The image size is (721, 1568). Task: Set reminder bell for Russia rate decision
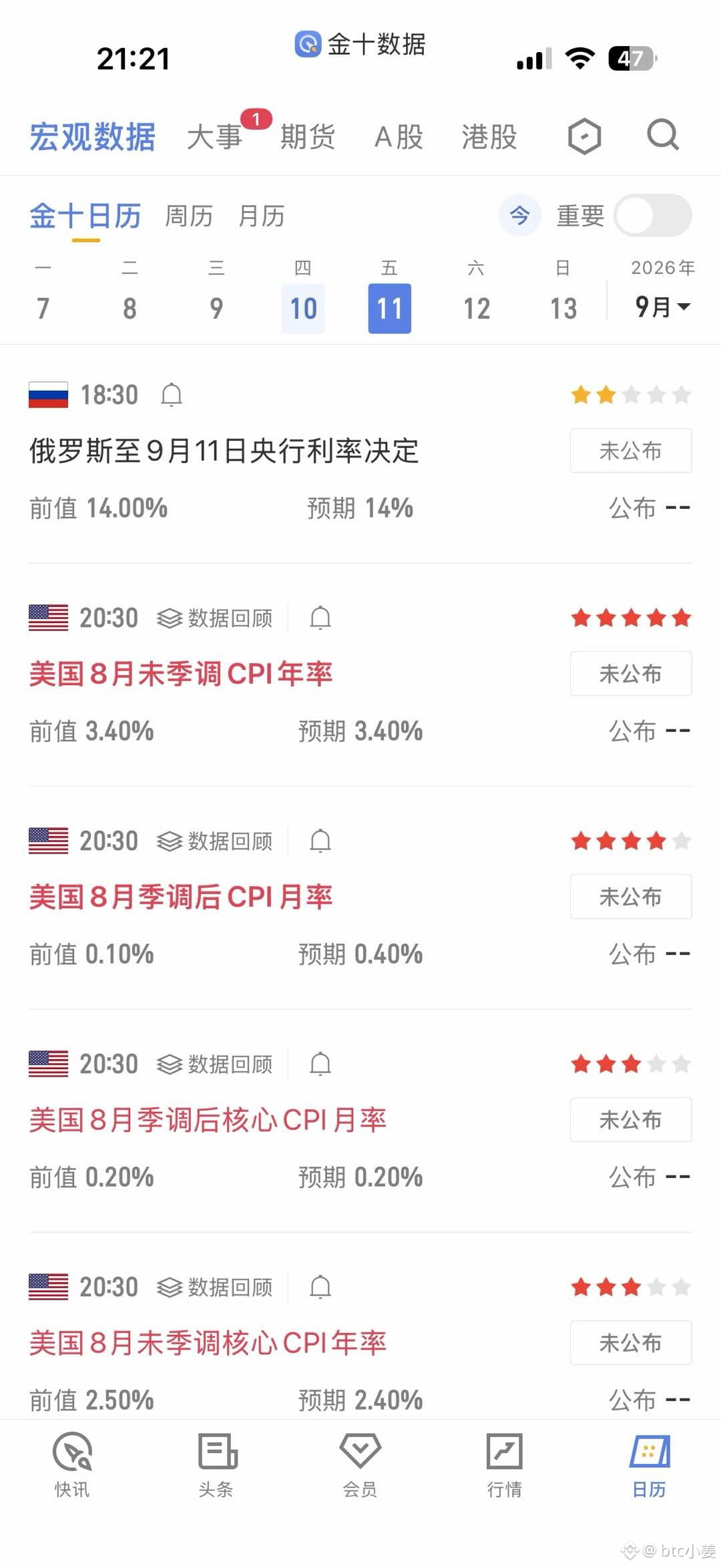click(x=172, y=395)
